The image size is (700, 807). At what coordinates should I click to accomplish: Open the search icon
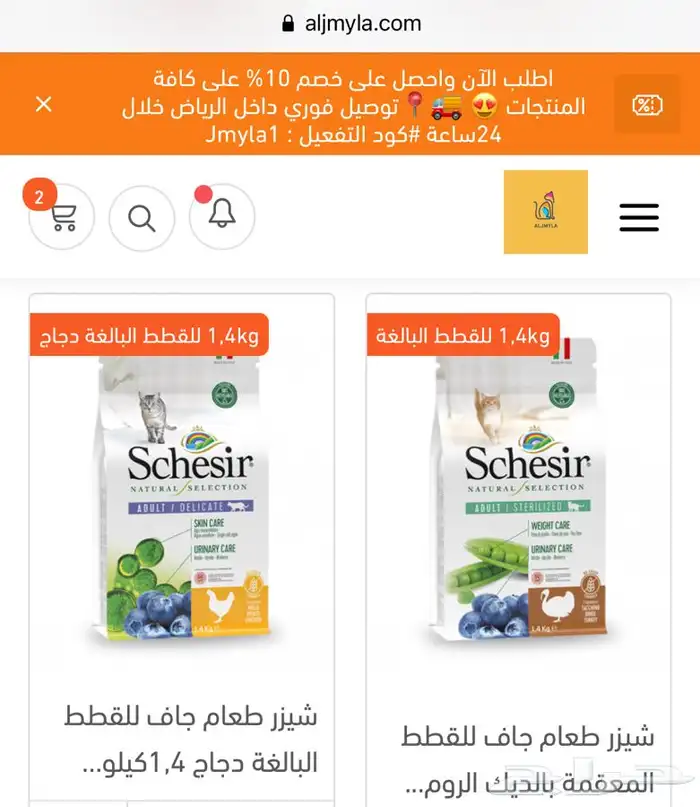142,217
